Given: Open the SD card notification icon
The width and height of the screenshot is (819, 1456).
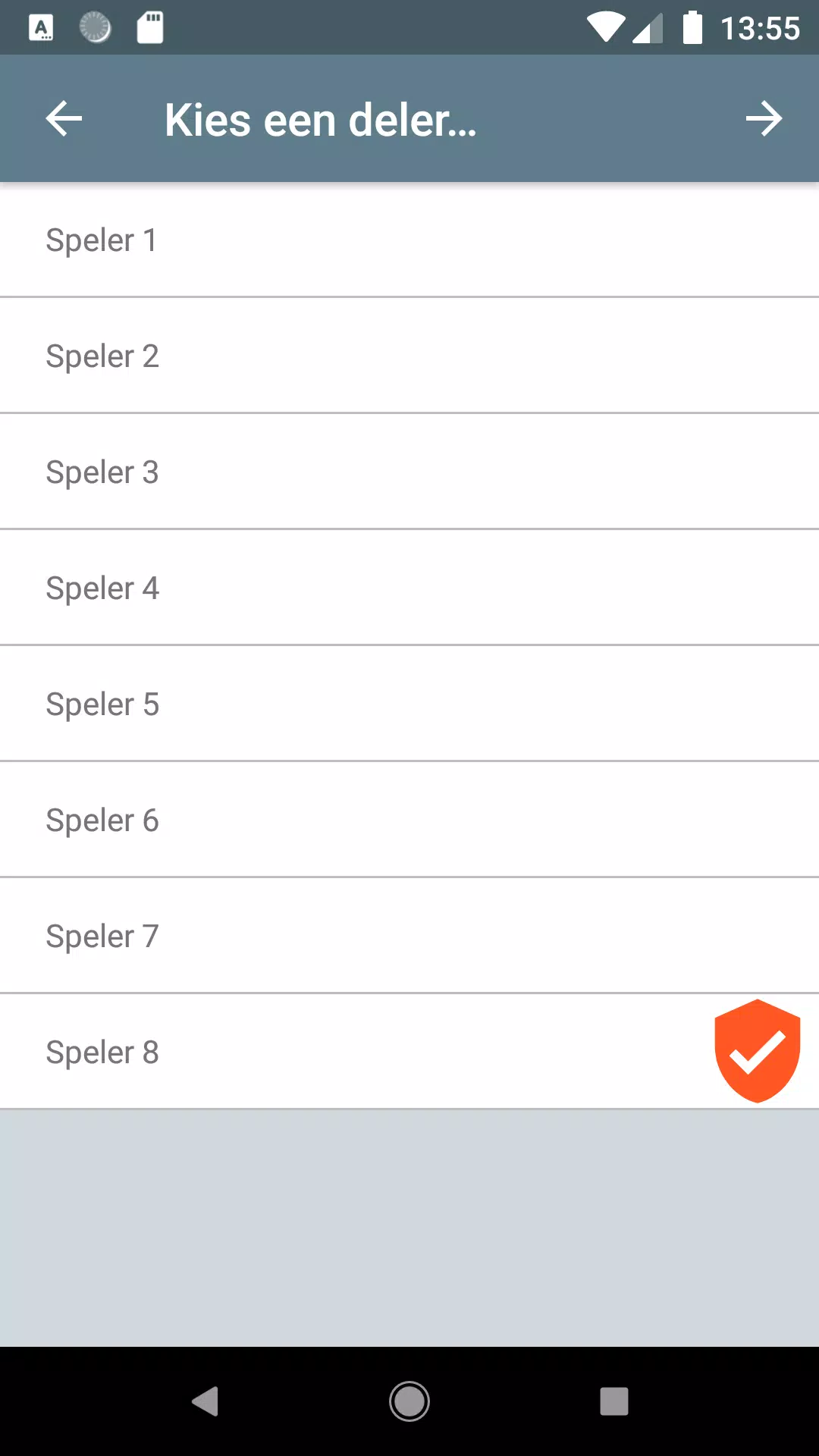Looking at the screenshot, I should [149, 27].
